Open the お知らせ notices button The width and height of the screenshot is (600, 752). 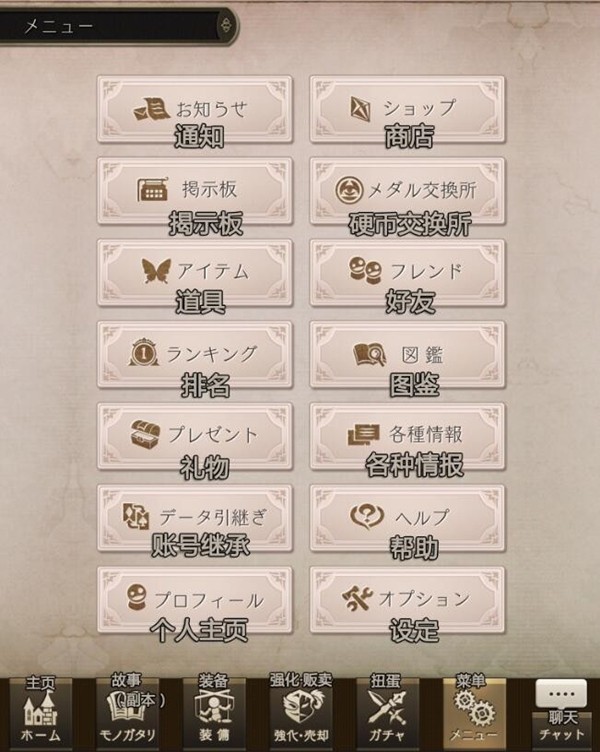[x=195, y=108]
